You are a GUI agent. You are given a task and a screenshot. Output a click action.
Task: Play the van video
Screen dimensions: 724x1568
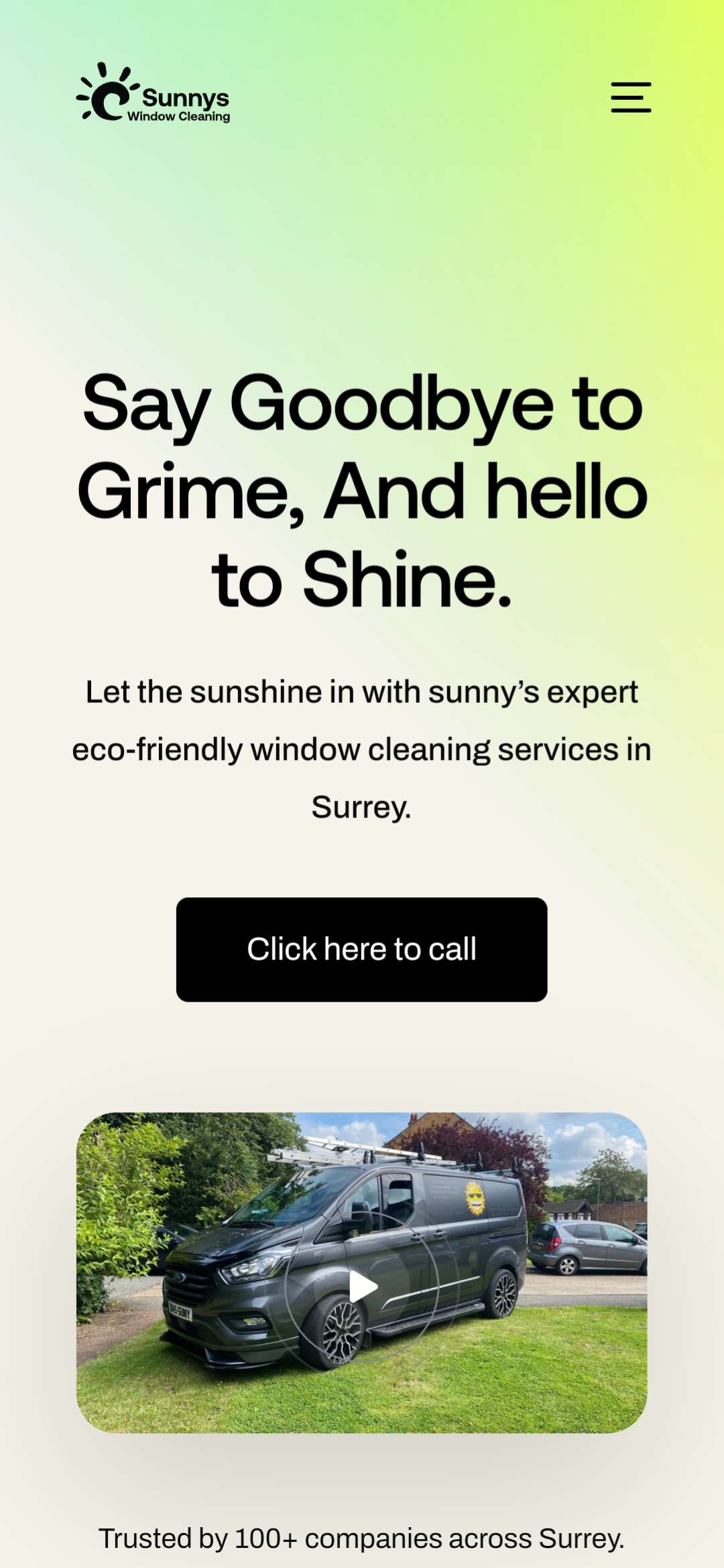[363, 1286]
